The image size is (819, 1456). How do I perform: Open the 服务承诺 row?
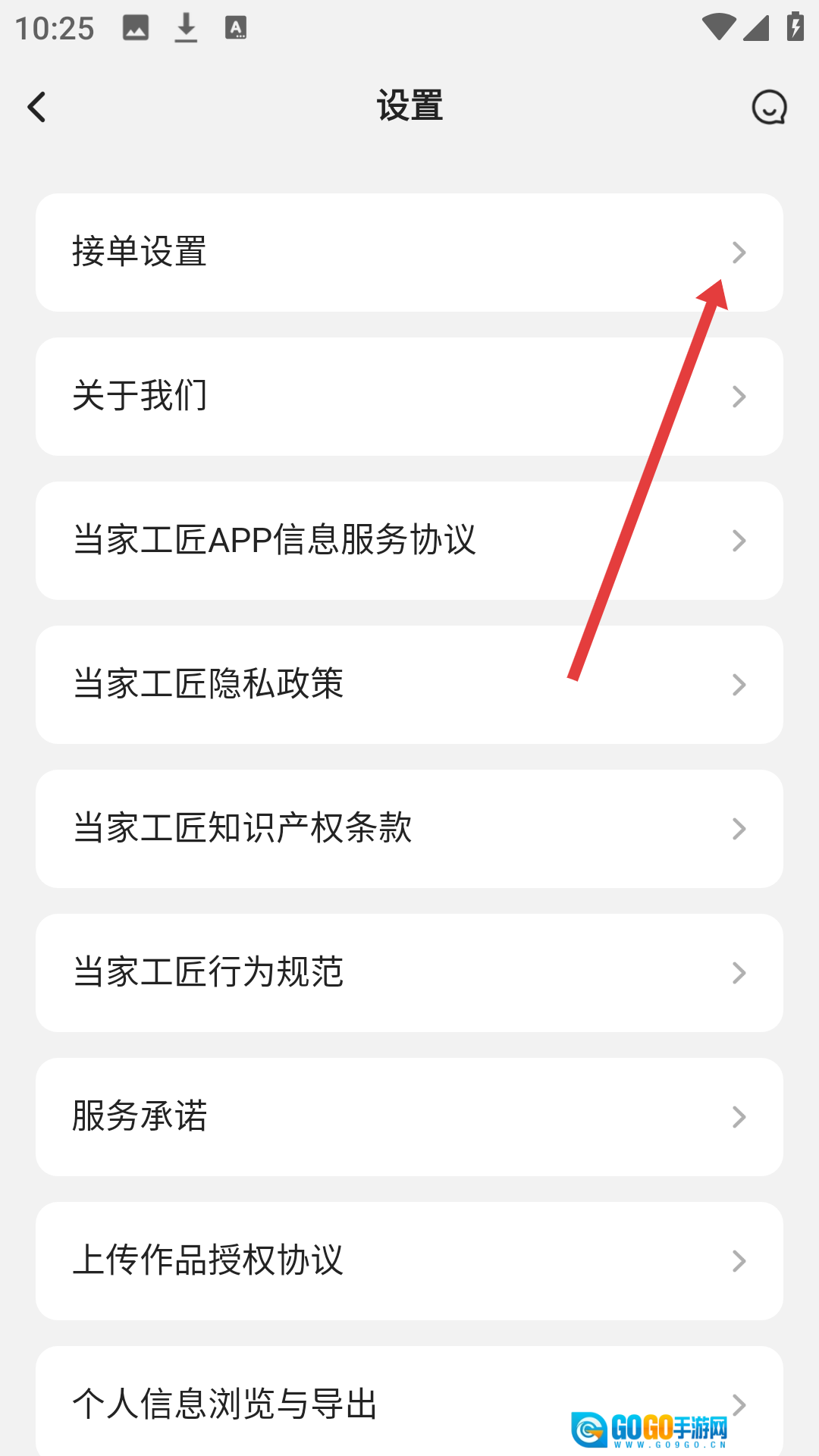tap(409, 1117)
